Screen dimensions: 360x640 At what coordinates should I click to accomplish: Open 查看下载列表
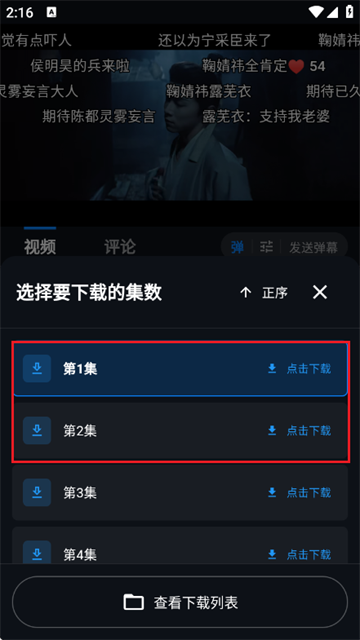tap(180, 602)
